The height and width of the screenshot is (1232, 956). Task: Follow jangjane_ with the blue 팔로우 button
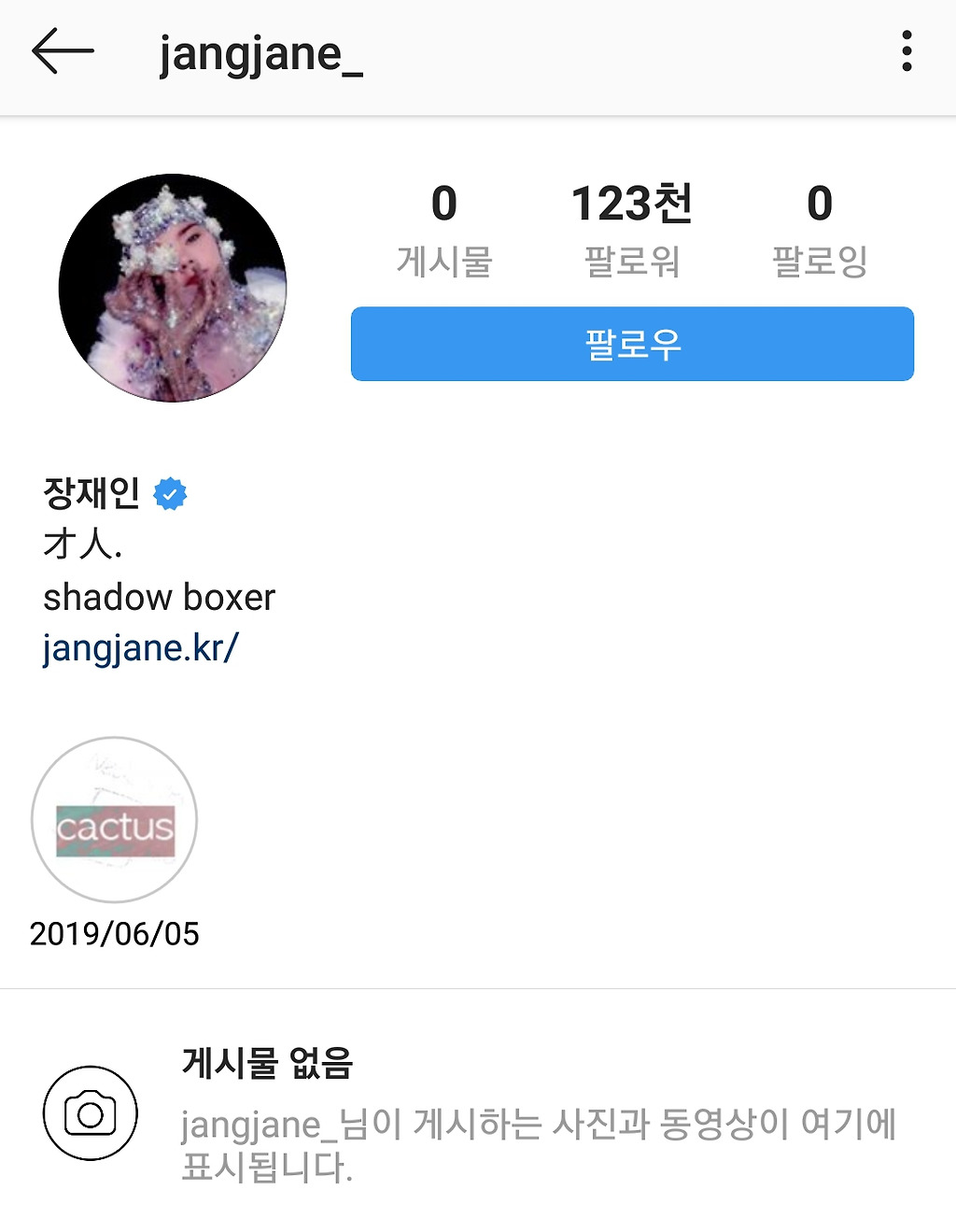pyautogui.click(x=632, y=344)
